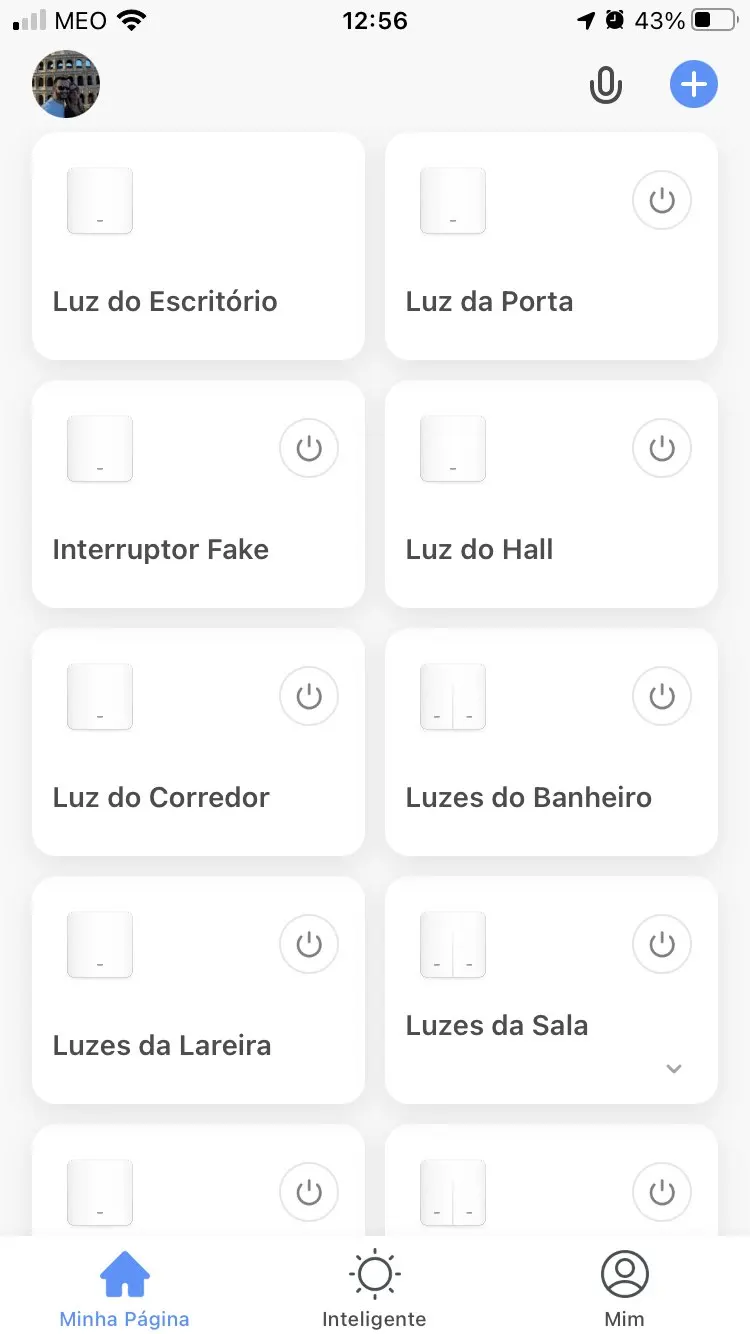Add a new device with plus button
750x1334 pixels.
[x=693, y=84]
